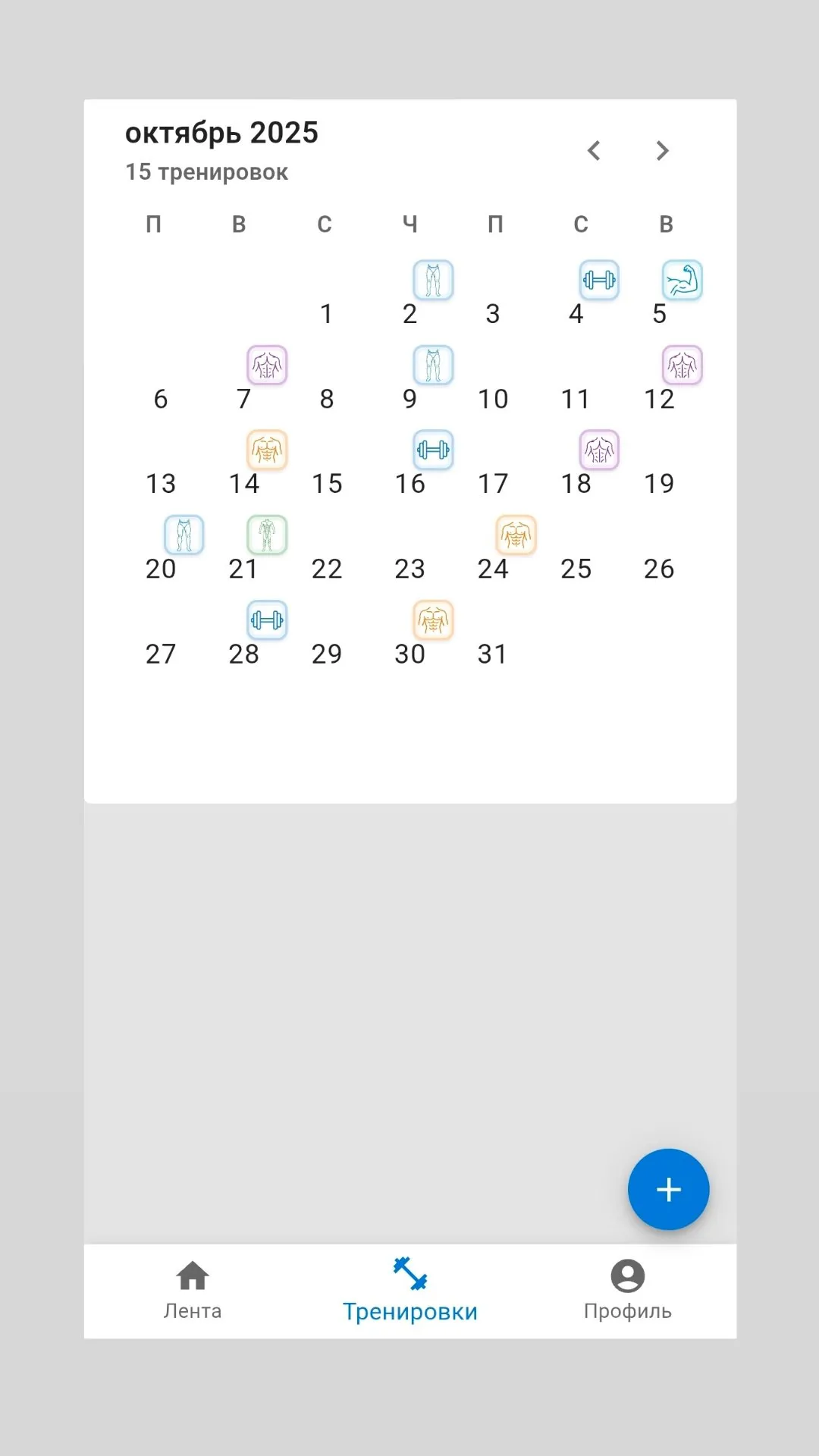Switch to the Лента tab
This screenshot has width=819, height=1456.
click(x=193, y=1289)
